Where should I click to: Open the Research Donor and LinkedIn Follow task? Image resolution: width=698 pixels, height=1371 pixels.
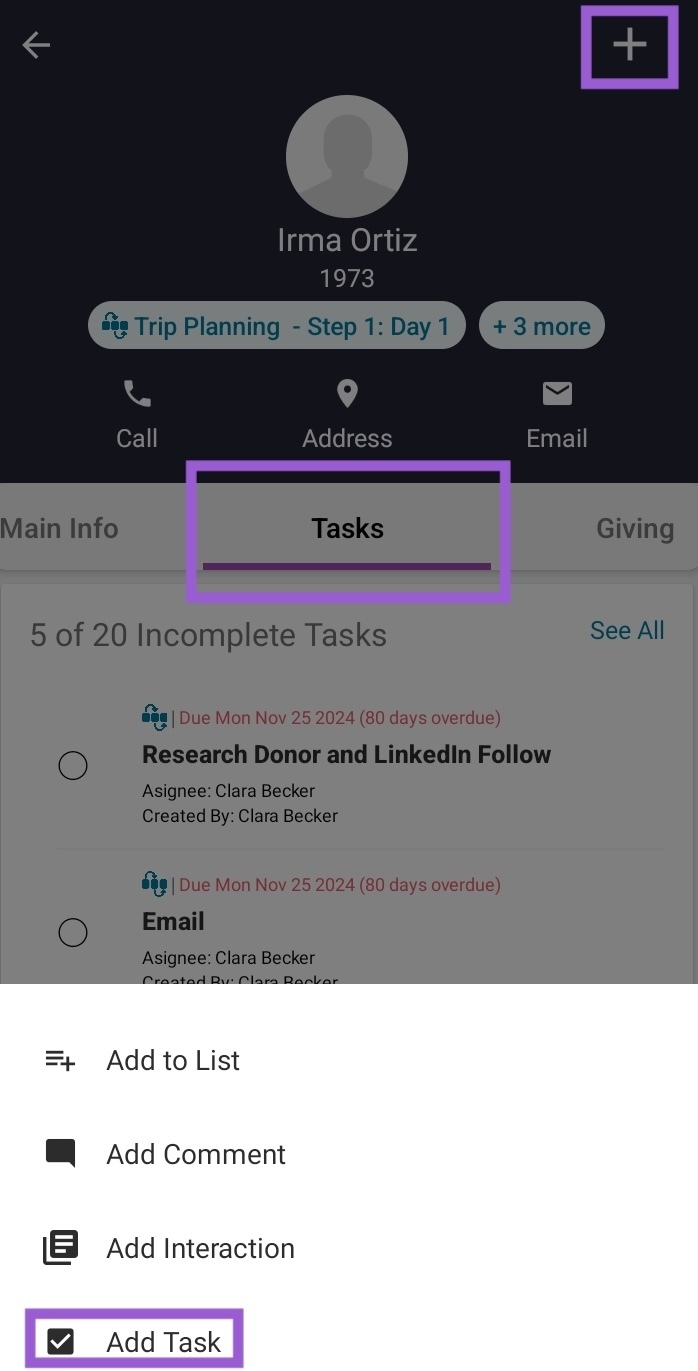pos(346,755)
